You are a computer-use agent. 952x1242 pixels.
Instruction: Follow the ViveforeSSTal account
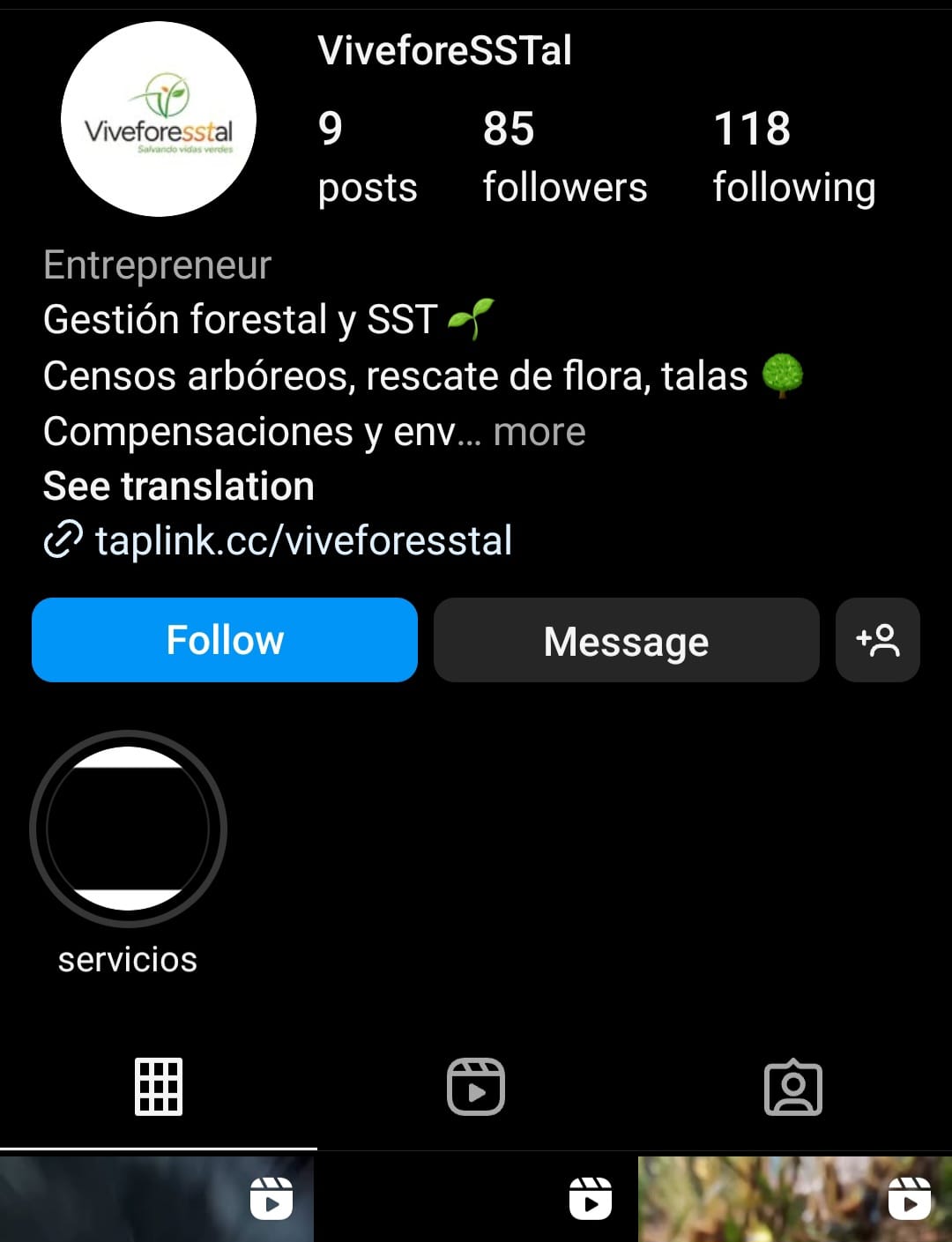tap(224, 640)
